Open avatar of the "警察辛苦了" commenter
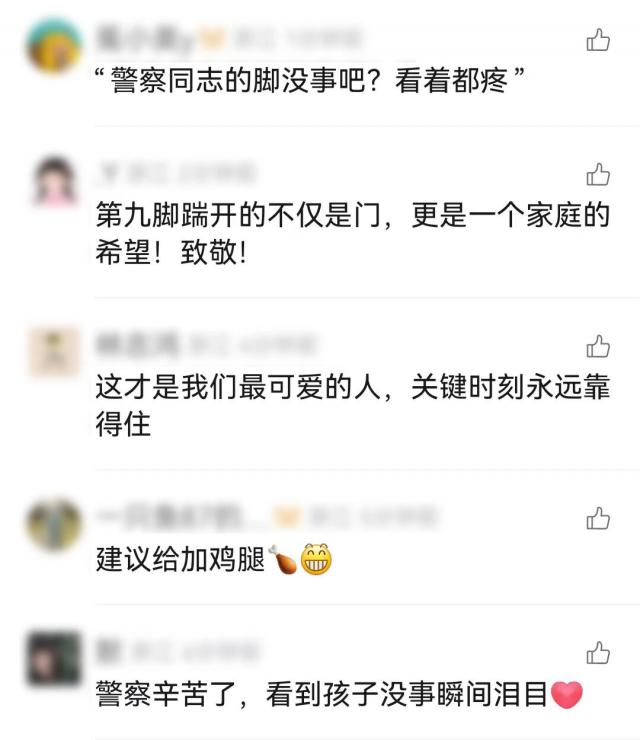The image size is (640, 740). pos(54,658)
